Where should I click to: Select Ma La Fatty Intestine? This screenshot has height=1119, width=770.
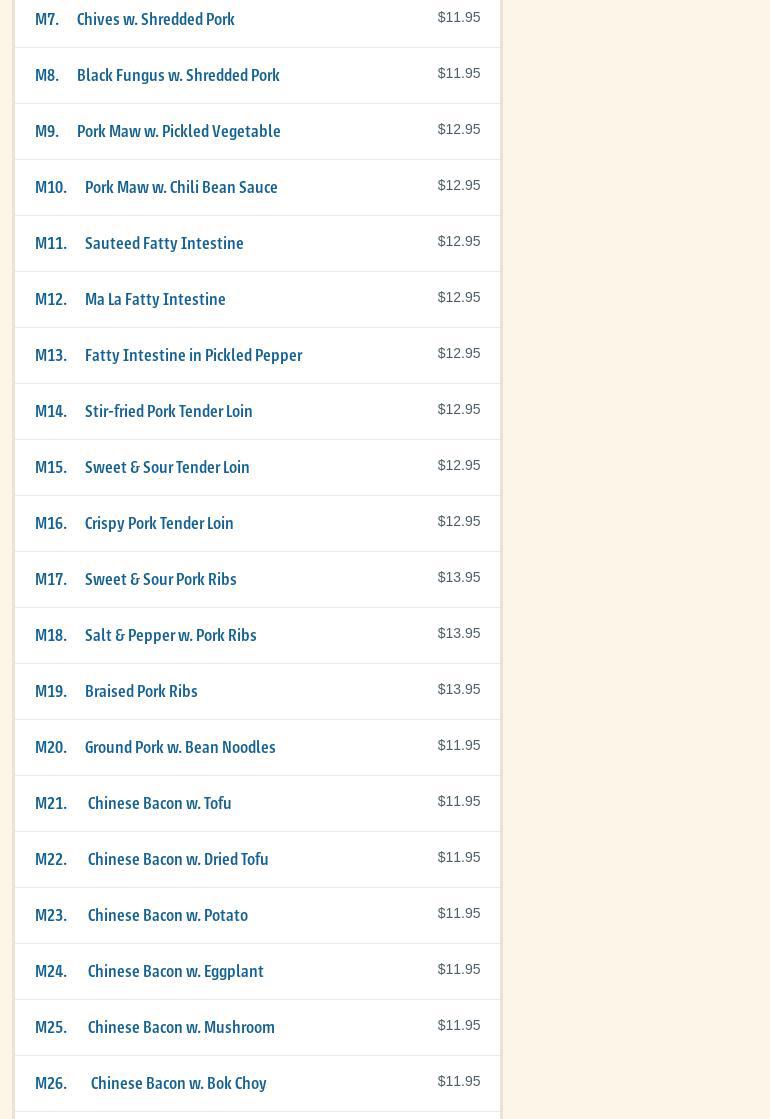155,299
